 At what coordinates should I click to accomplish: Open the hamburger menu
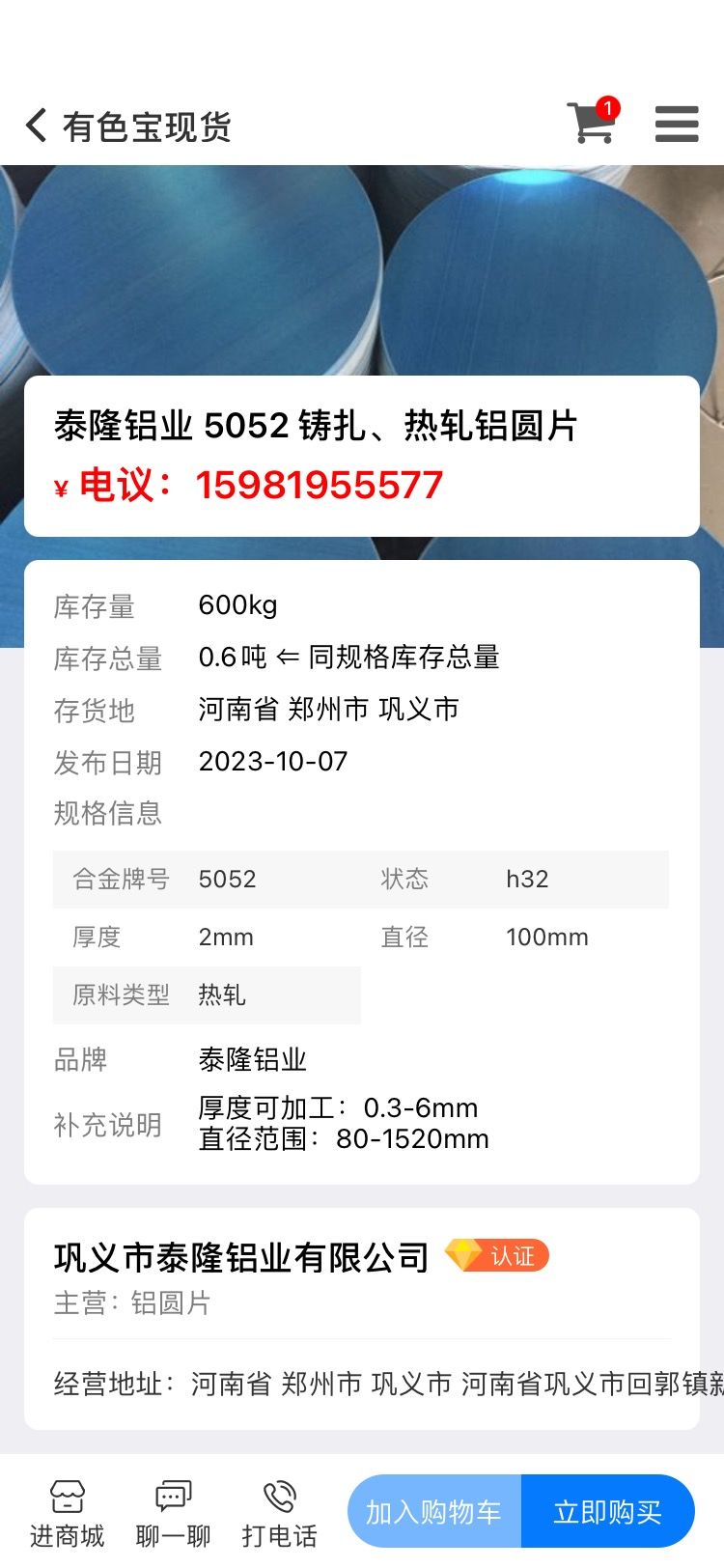click(677, 125)
